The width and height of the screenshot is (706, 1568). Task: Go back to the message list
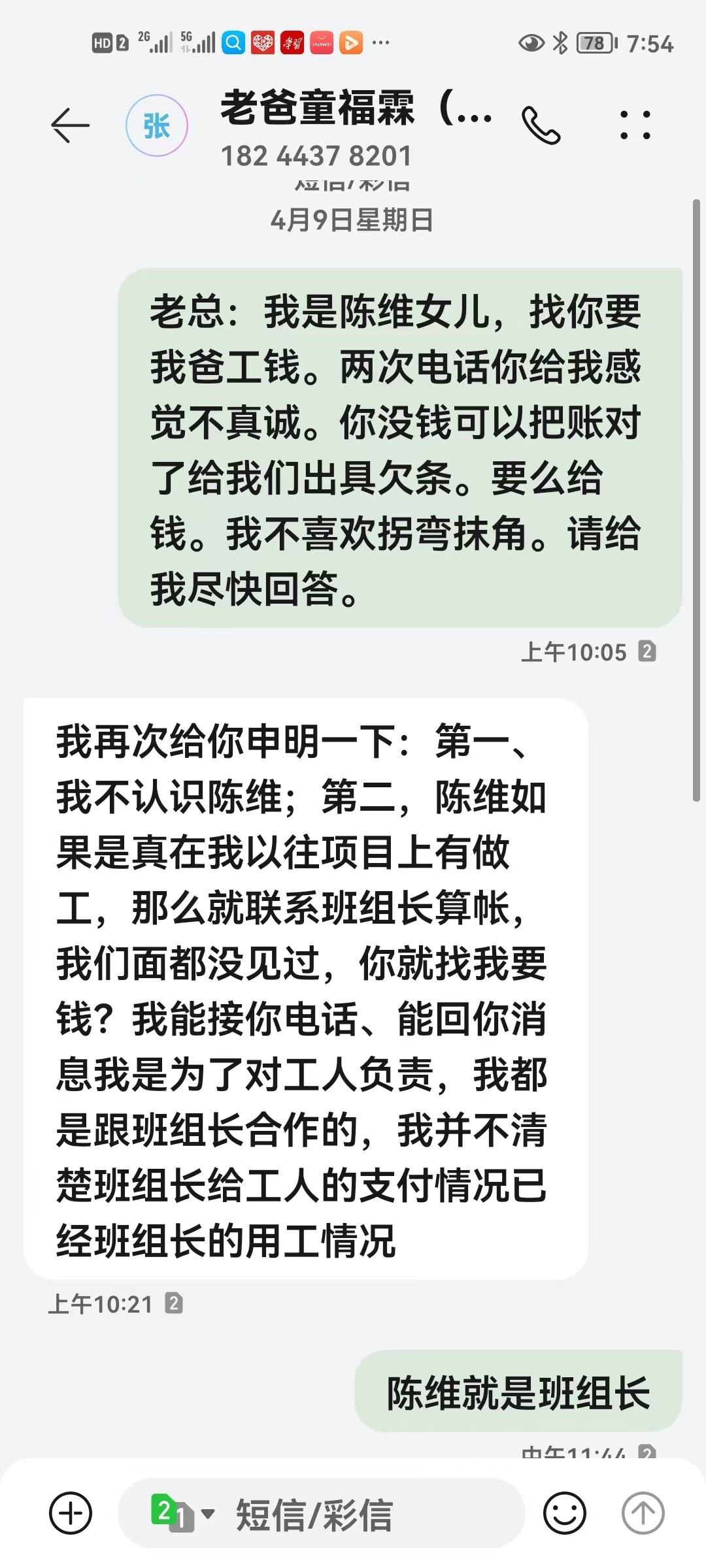coord(70,125)
